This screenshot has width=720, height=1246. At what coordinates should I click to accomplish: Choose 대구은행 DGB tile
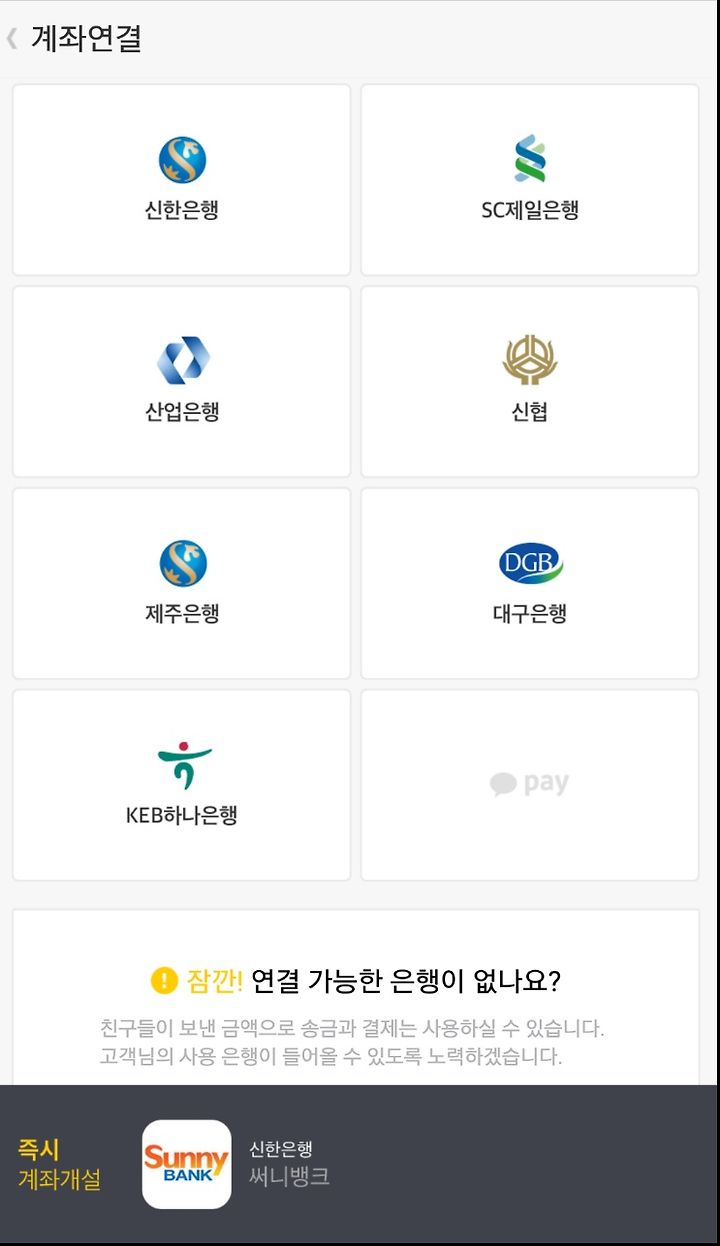coord(530,584)
